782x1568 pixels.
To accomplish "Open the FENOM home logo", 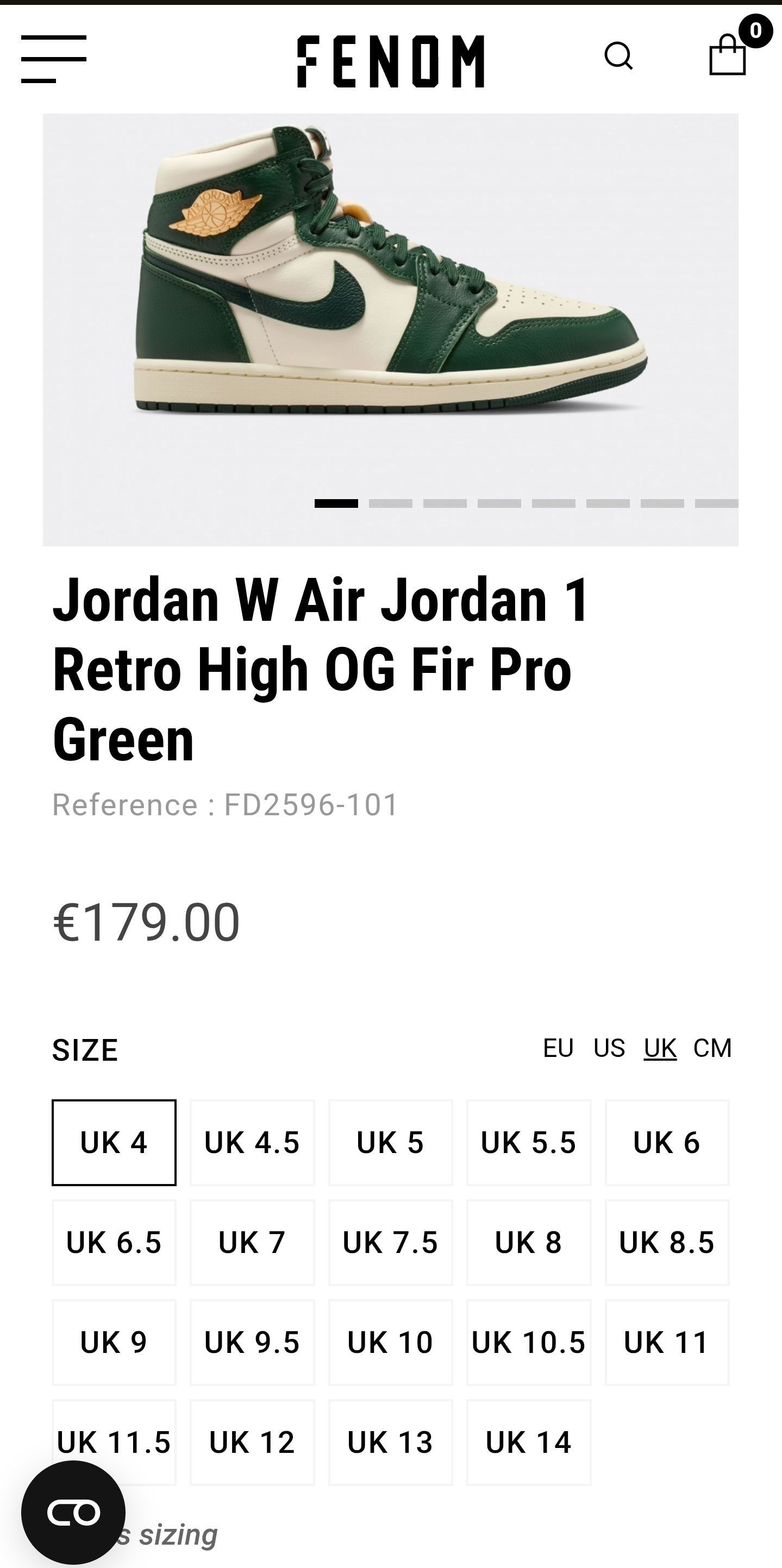I will click(390, 61).
